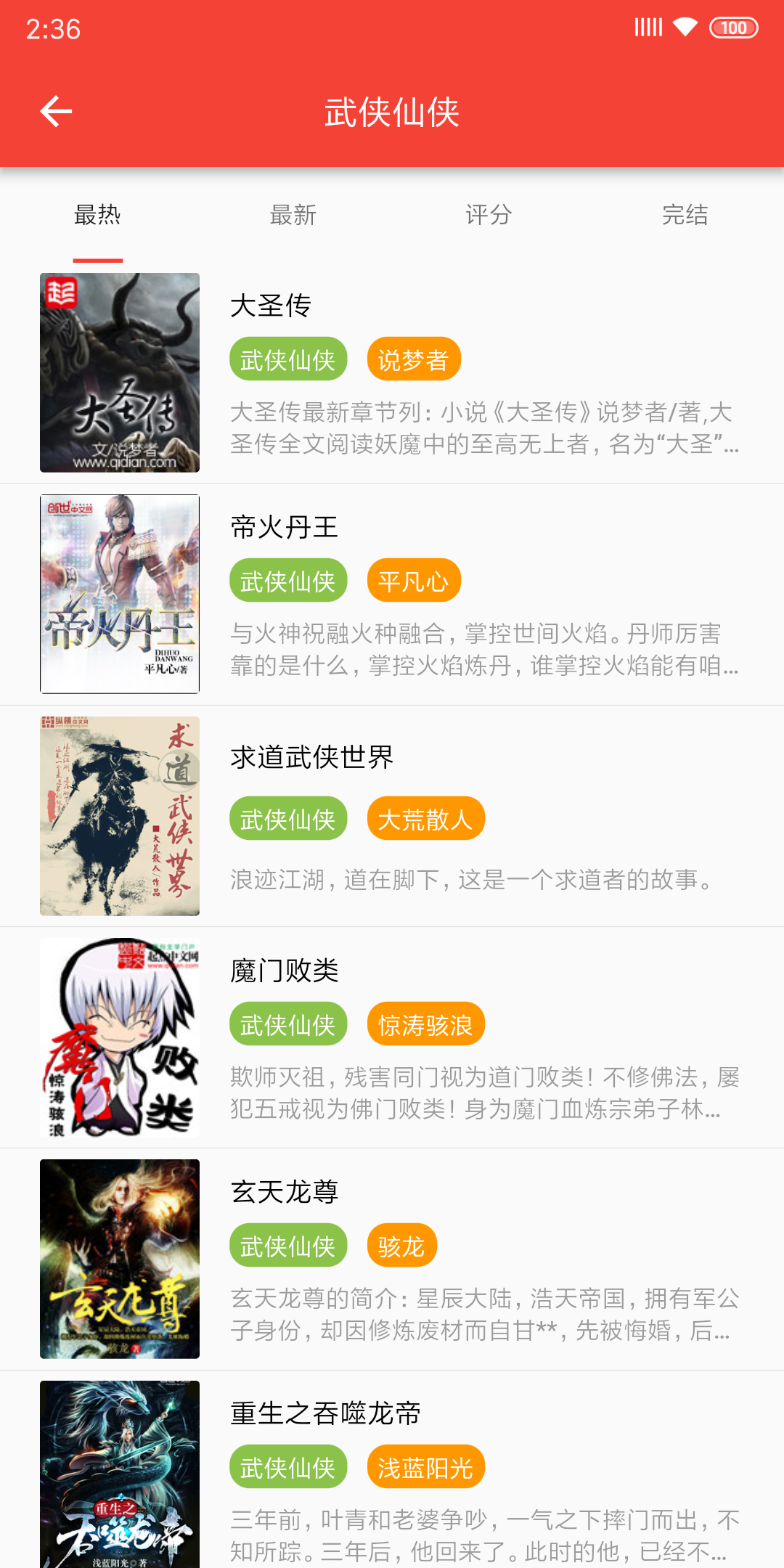Switch to the 评分 tab
Viewport: 784px width, 1568px height.
489,215
